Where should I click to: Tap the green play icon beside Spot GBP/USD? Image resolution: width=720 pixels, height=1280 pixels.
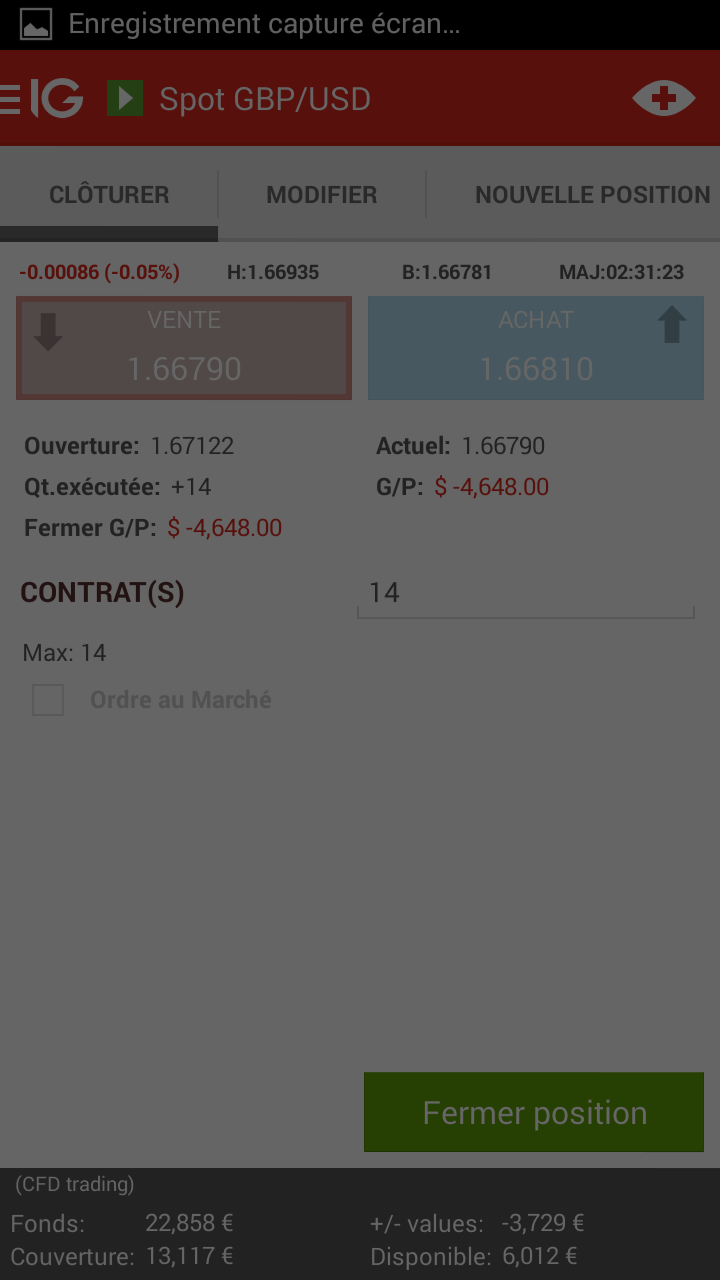pyautogui.click(x=125, y=99)
